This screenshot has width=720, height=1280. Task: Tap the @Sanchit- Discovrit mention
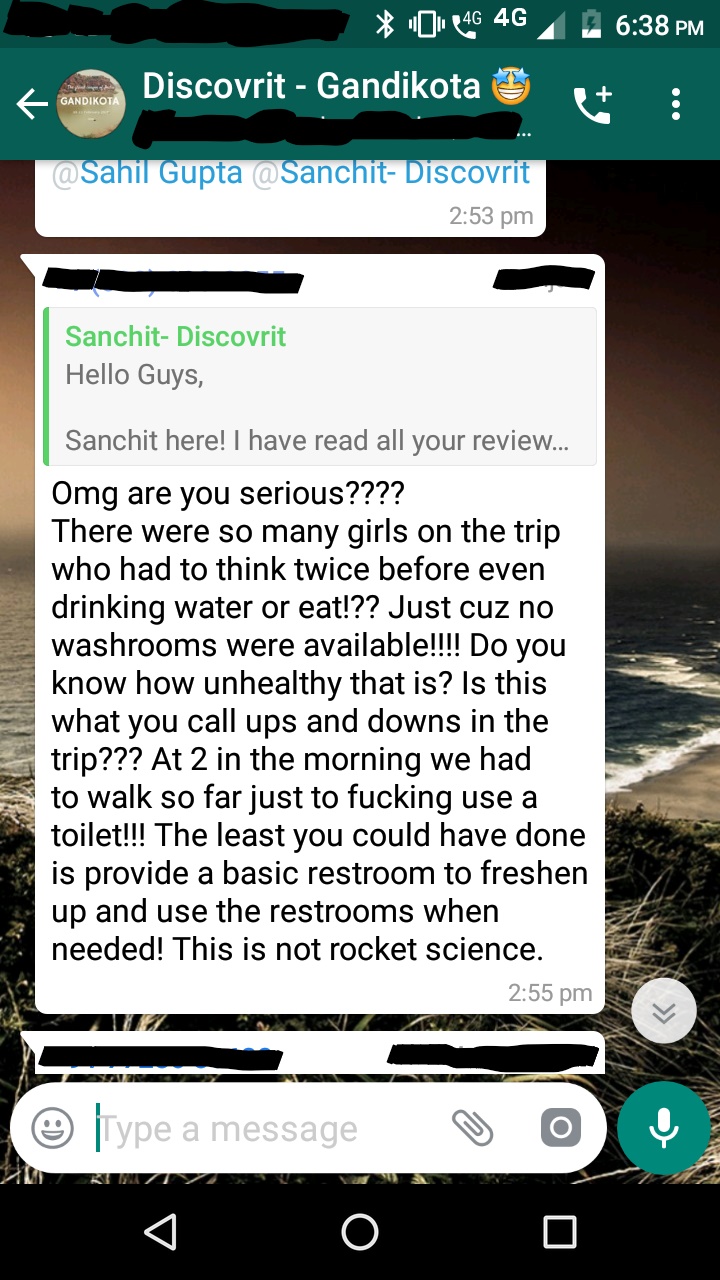point(390,173)
